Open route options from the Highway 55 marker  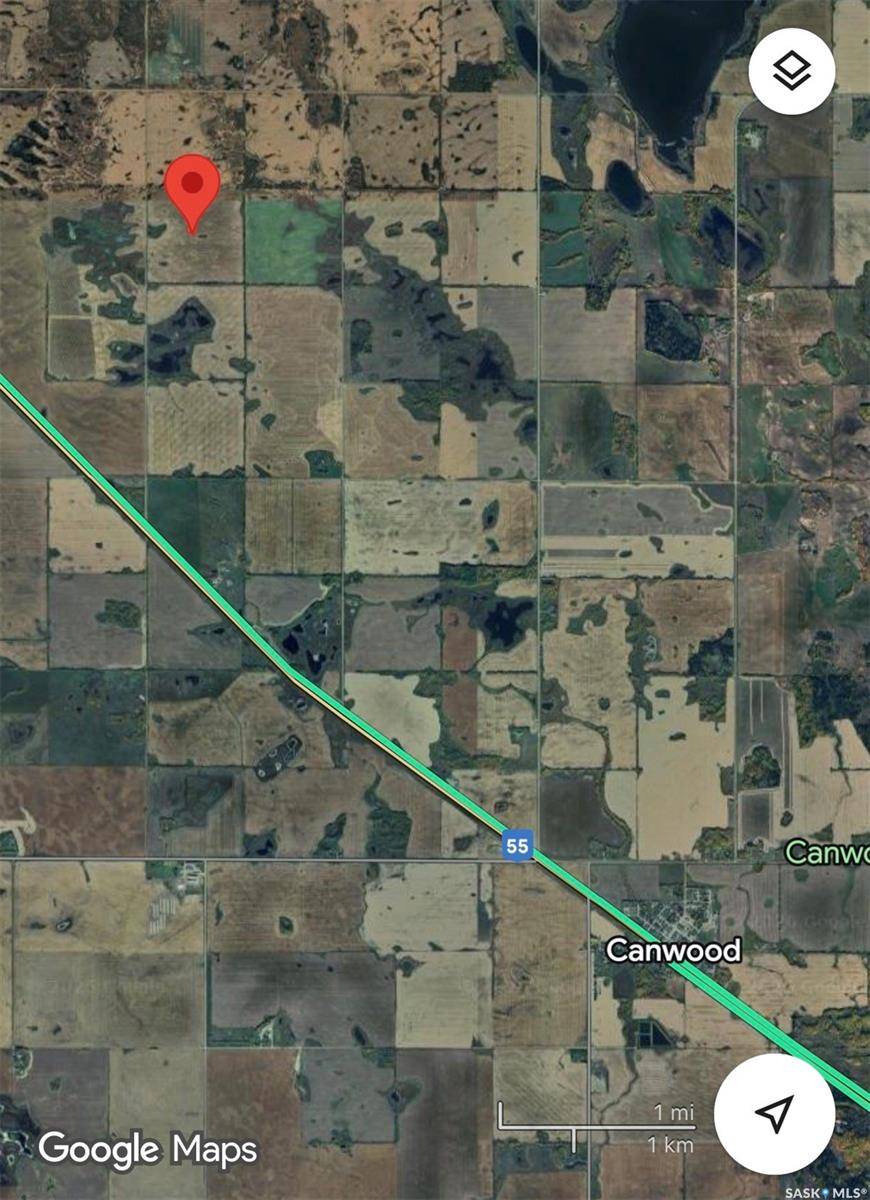click(519, 846)
